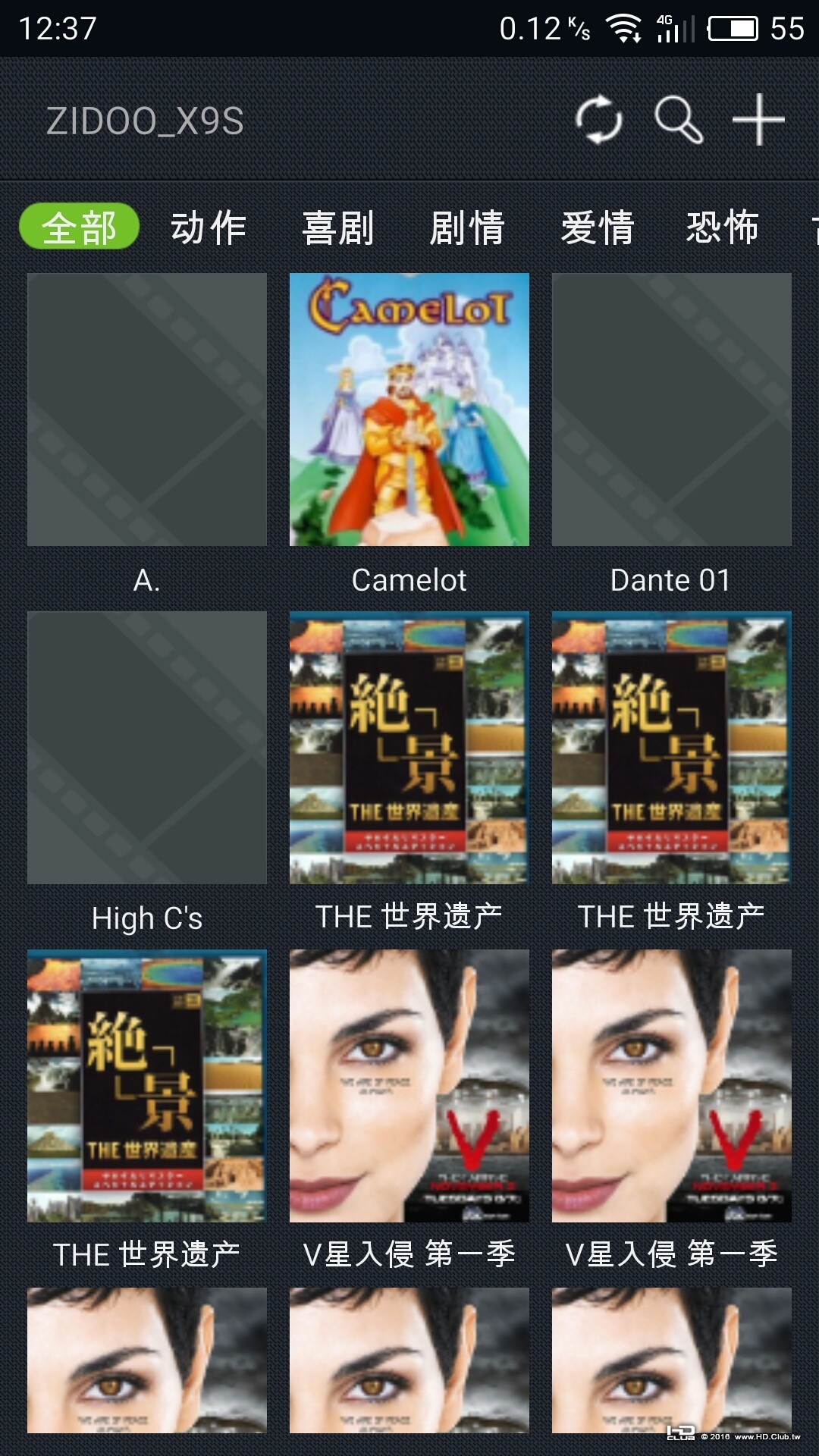This screenshot has height=1456, width=819.
Task: Switch to the 喜剧 tab
Action: [338, 227]
